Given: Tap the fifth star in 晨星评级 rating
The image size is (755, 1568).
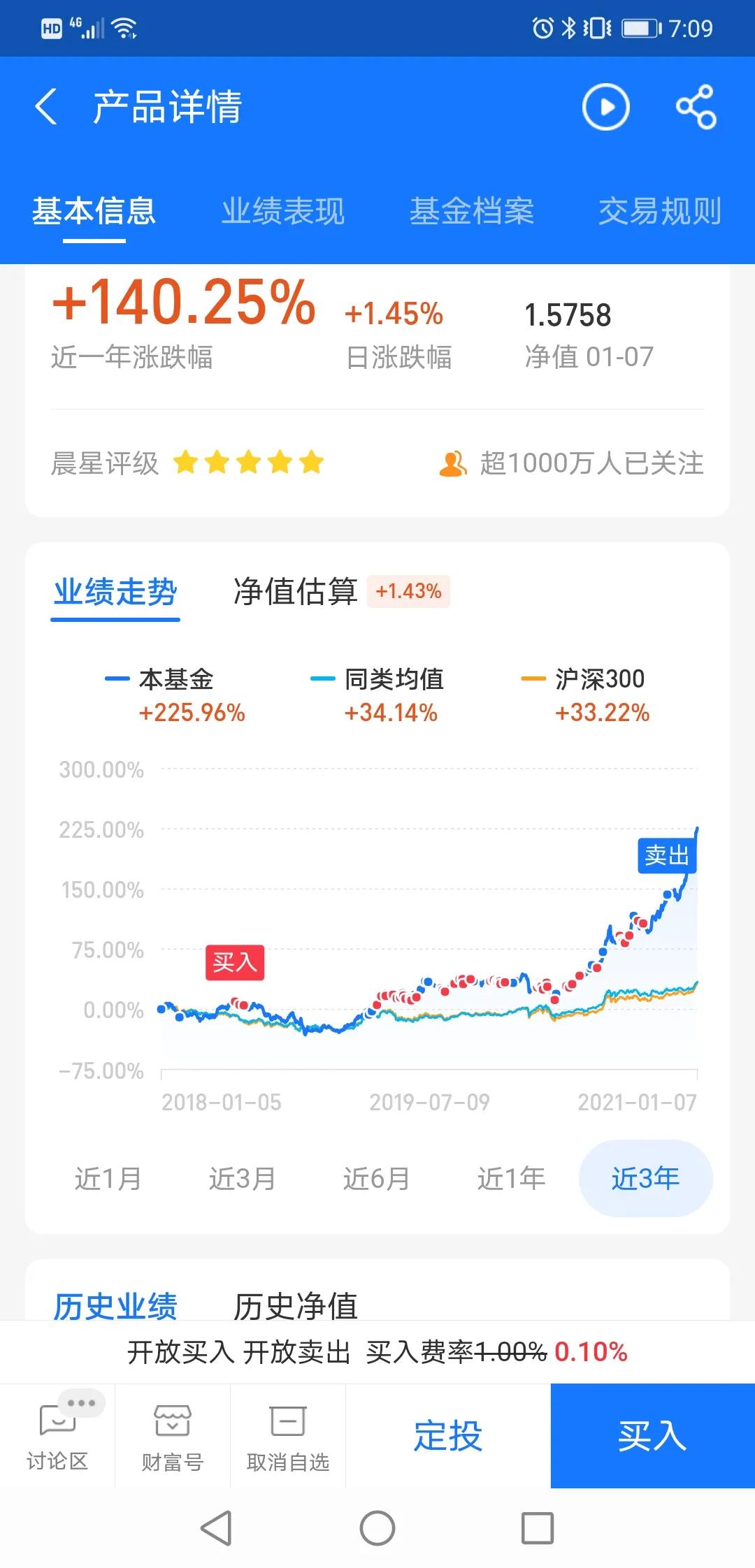Looking at the screenshot, I should tap(312, 462).
